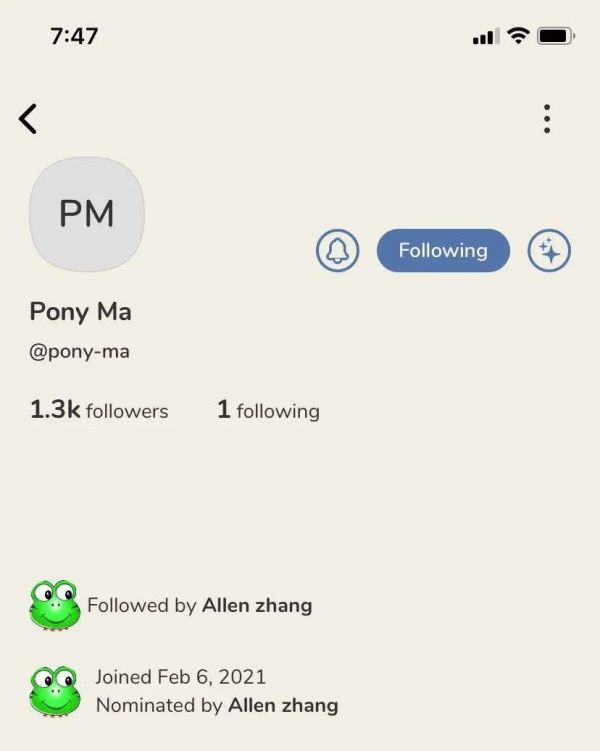View Pony Ma's 1.3k followers list
The height and width of the screenshot is (751, 600).
click(99, 410)
